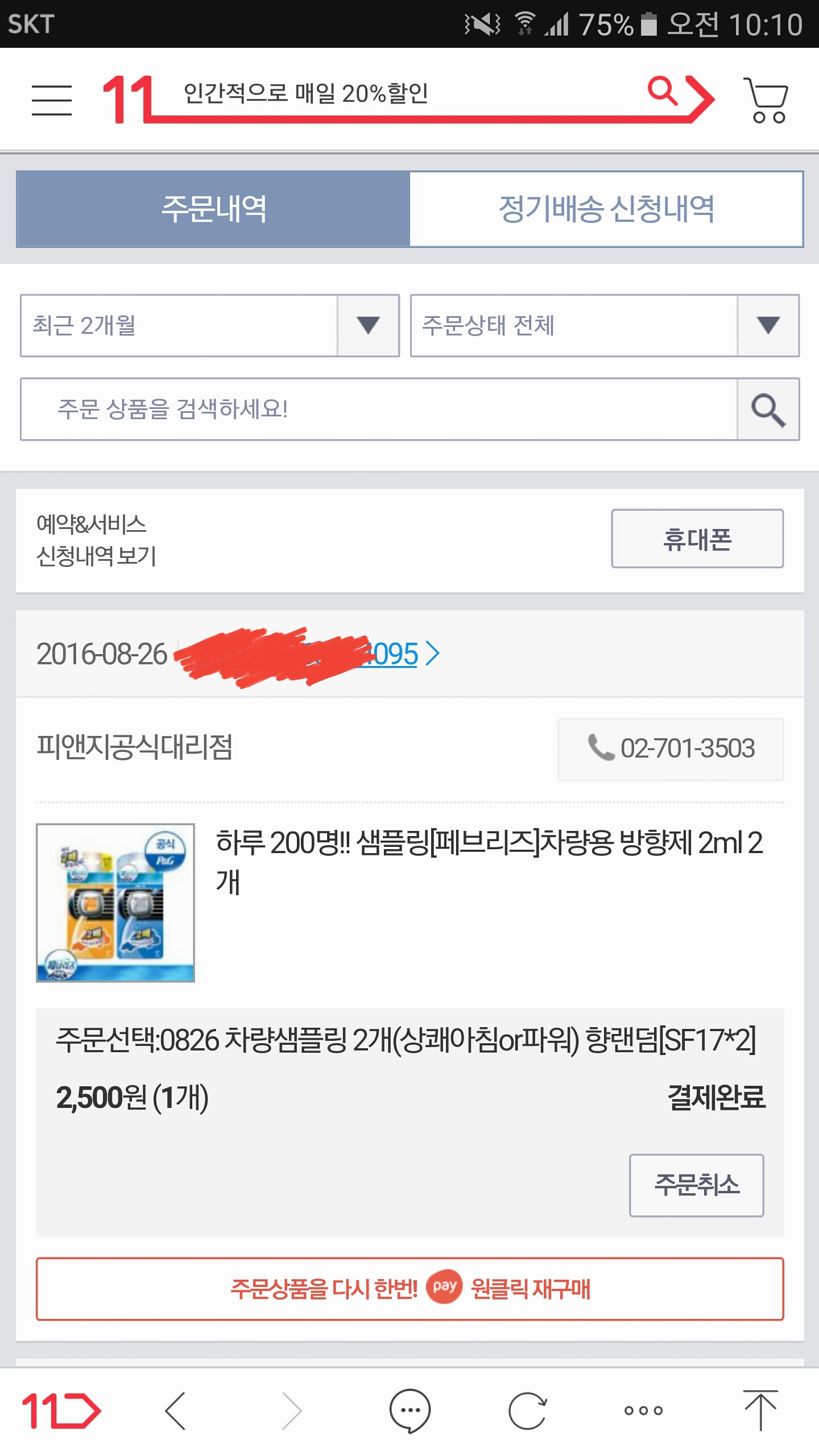Cancel the order with 주문취소
The height and width of the screenshot is (1456, 819).
click(x=697, y=1185)
